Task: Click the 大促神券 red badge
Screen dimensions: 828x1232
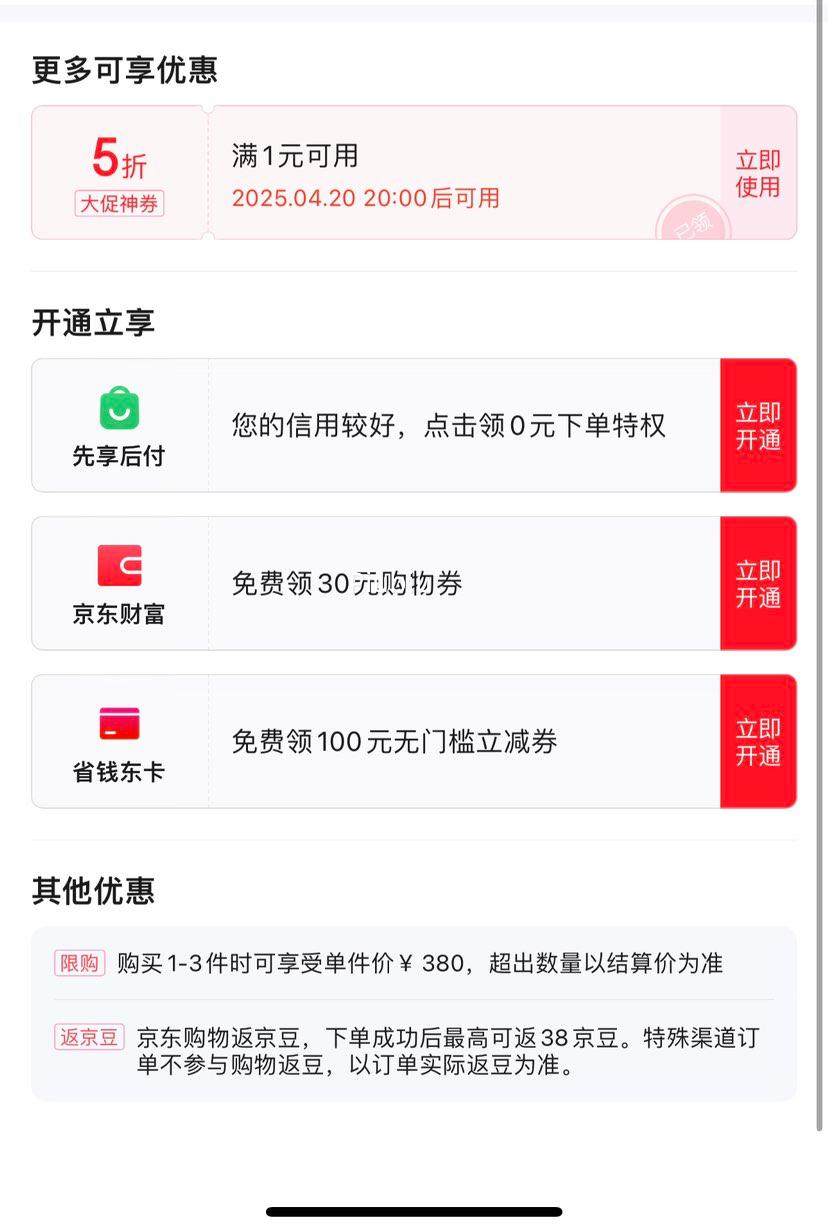Action: (118, 203)
